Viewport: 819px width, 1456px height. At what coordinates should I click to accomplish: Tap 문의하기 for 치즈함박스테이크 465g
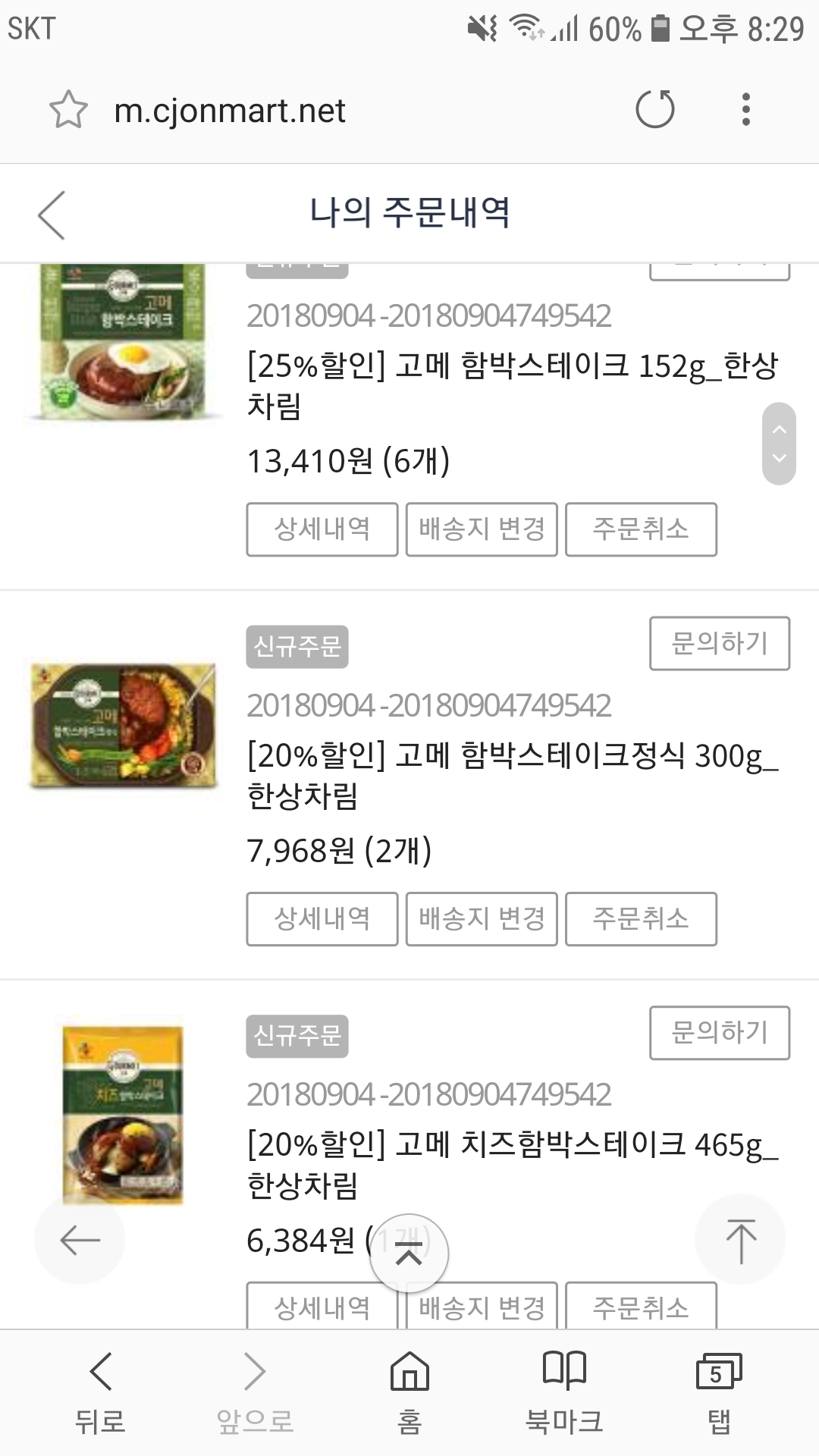point(719,1033)
